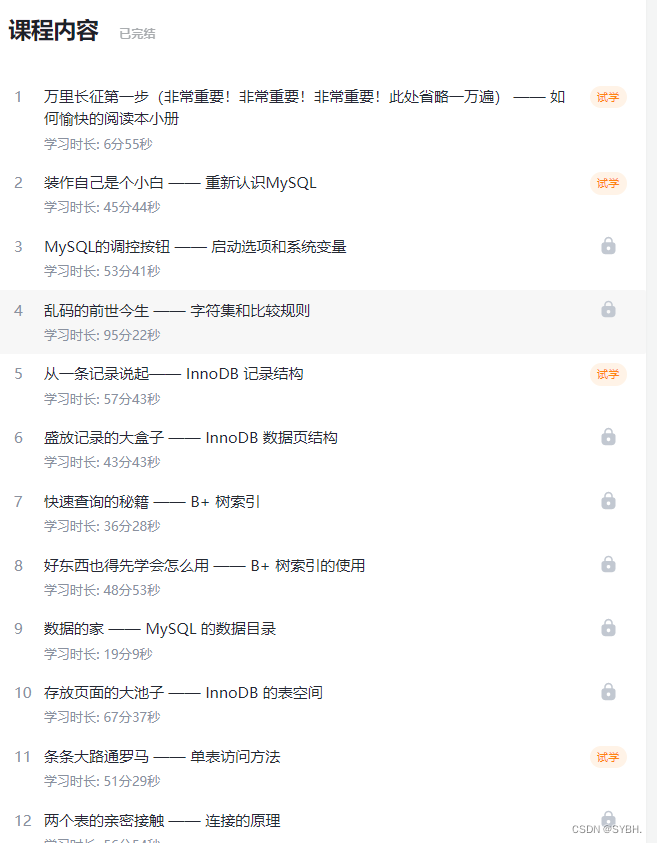Open chapter 6 InnoDB 数据页结构

point(191,437)
